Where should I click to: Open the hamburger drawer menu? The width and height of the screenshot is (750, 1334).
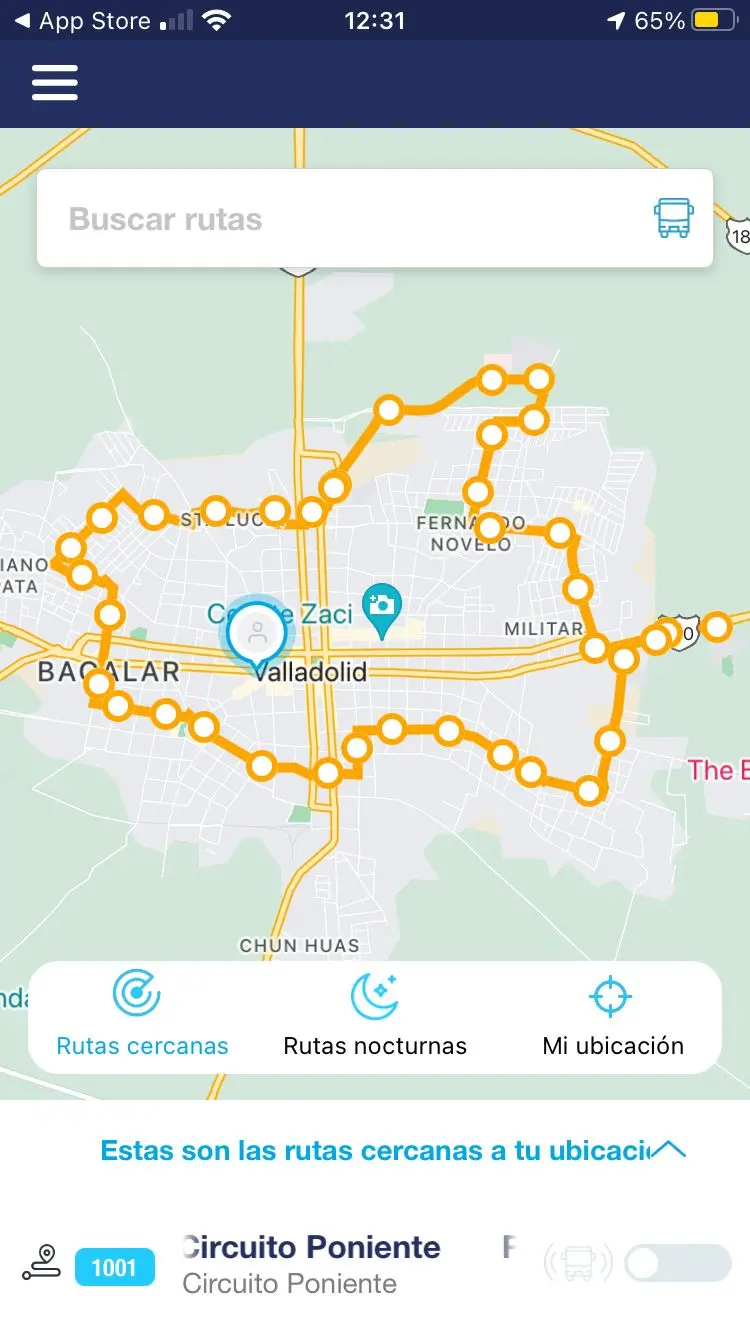pos(55,84)
